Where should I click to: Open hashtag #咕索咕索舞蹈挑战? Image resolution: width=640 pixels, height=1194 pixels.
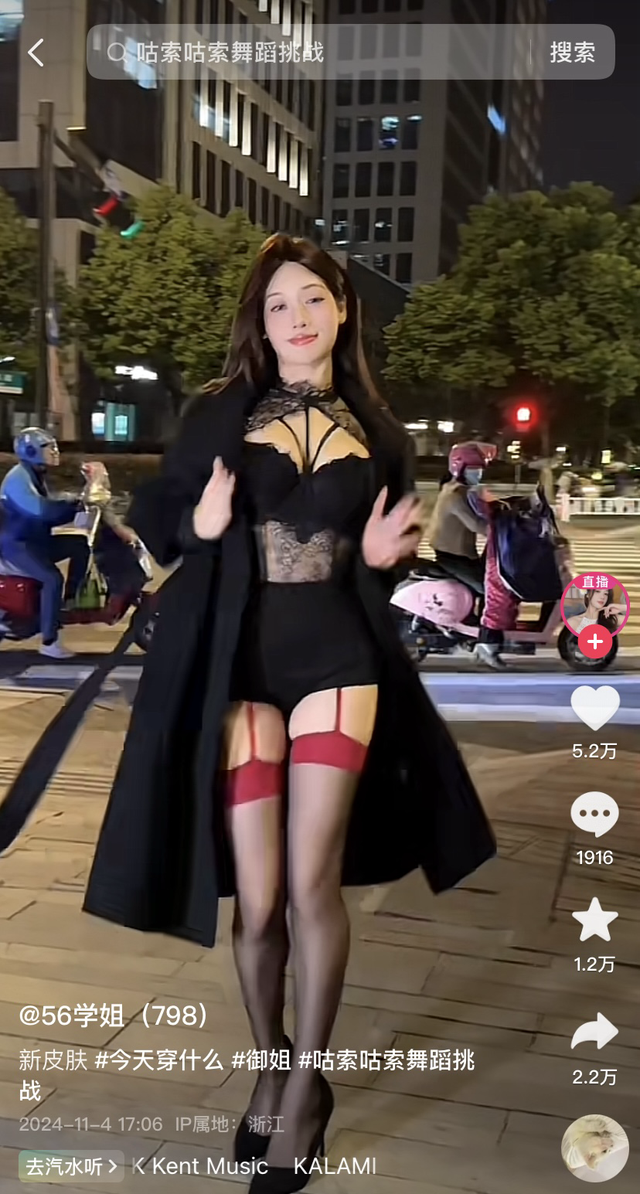[247, 1074]
